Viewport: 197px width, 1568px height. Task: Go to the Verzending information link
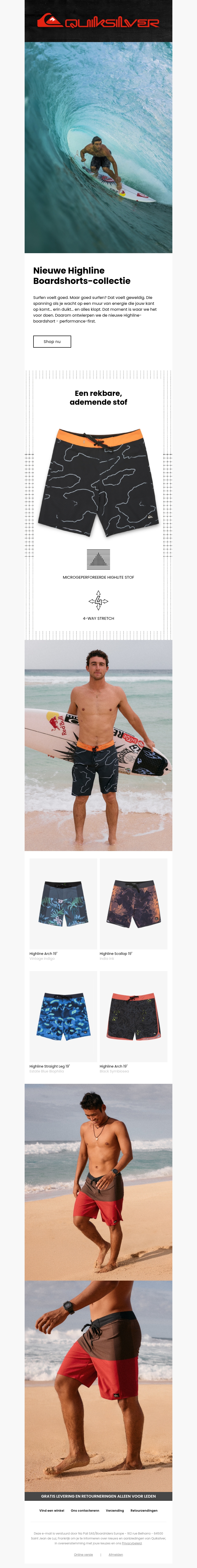click(x=115, y=1510)
